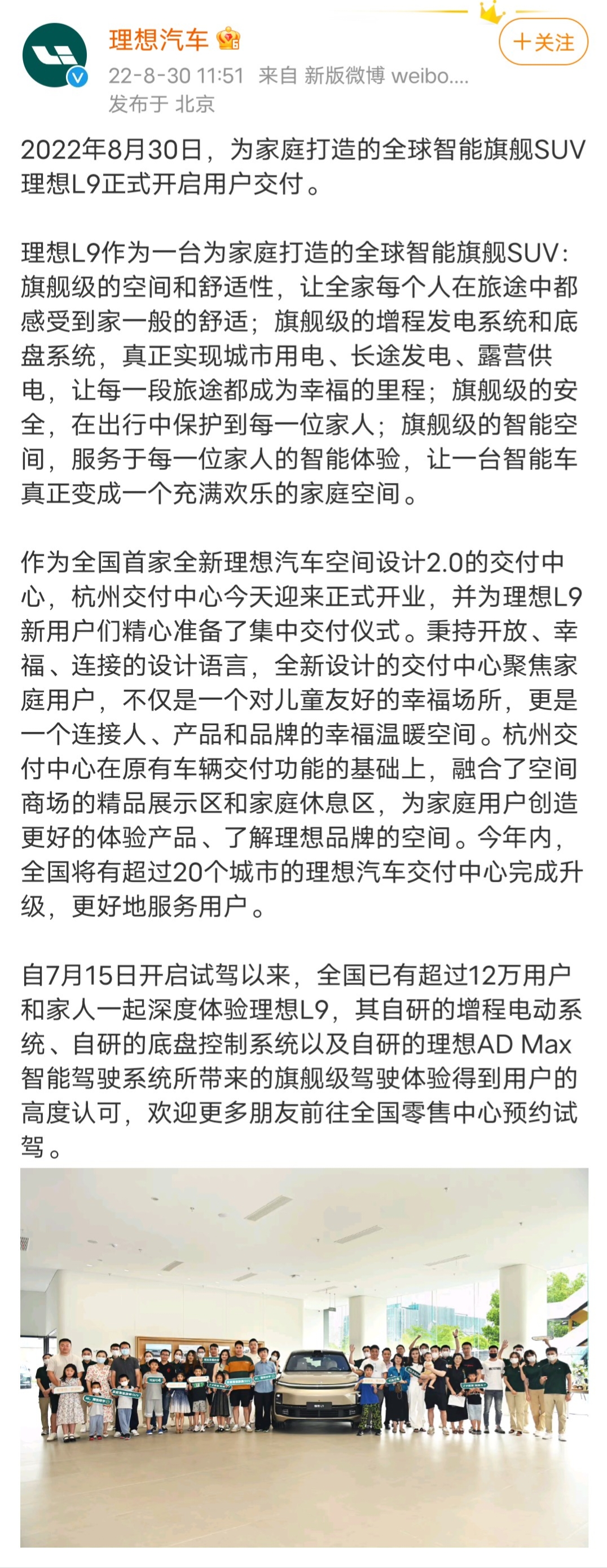Screen dimensions: 607x1568
Task: Follow 理想汽车 with the 关注 button
Action: [543, 42]
